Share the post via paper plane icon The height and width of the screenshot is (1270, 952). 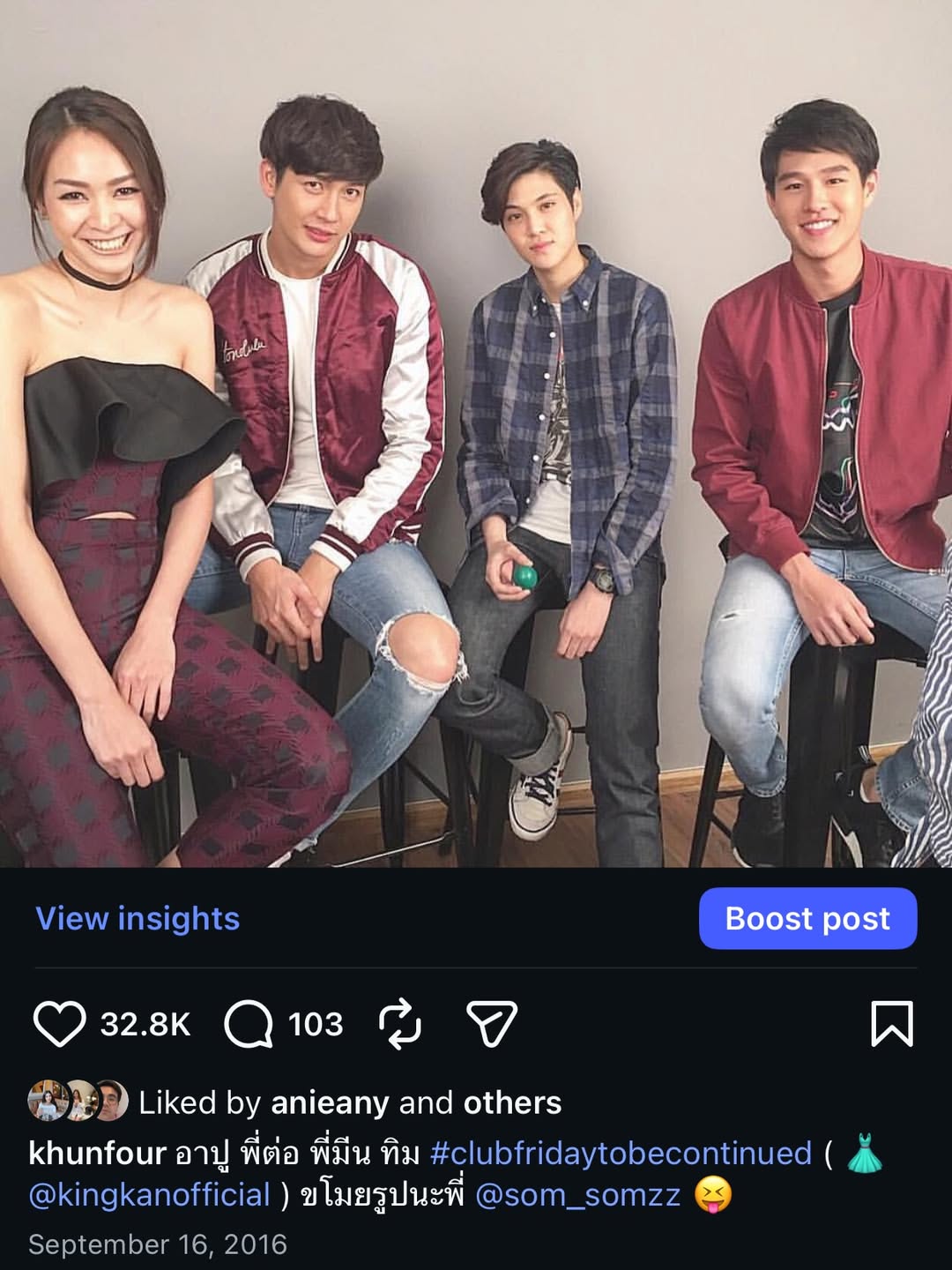tap(491, 1024)
